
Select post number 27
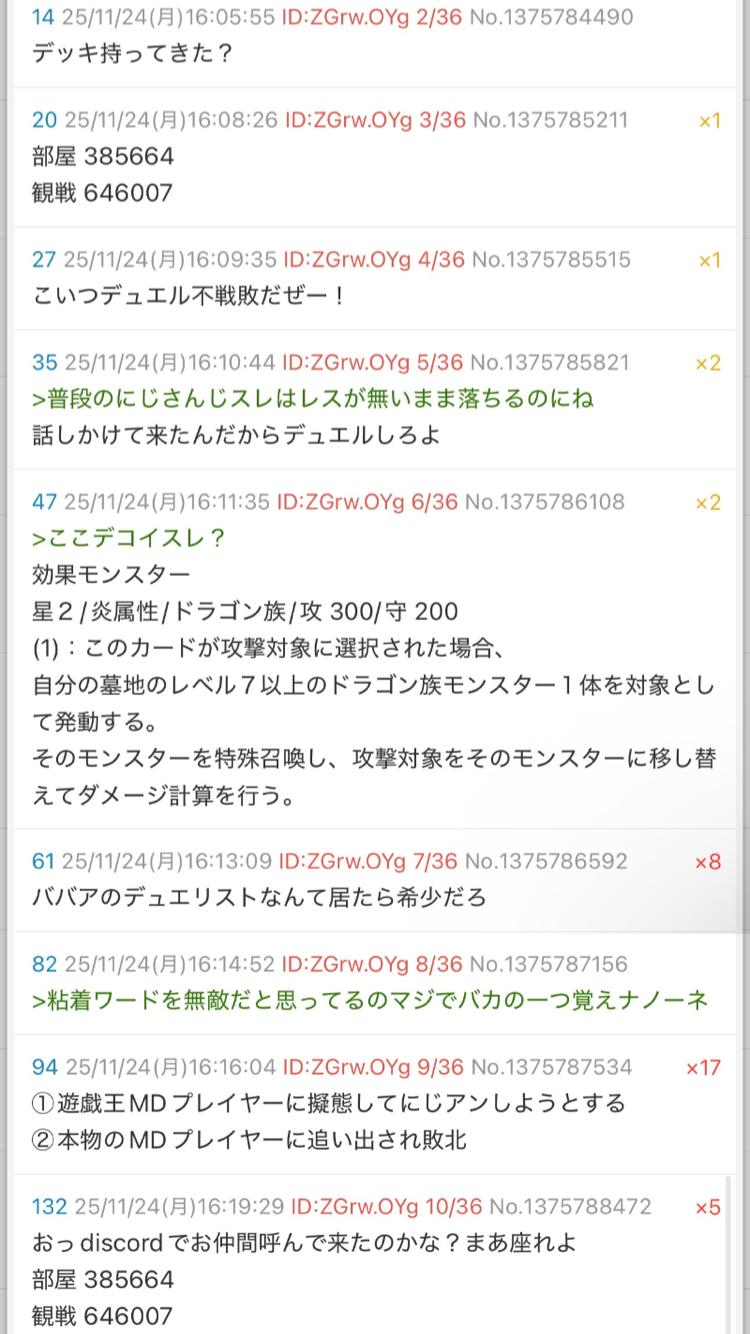click(x=43, y=259)
